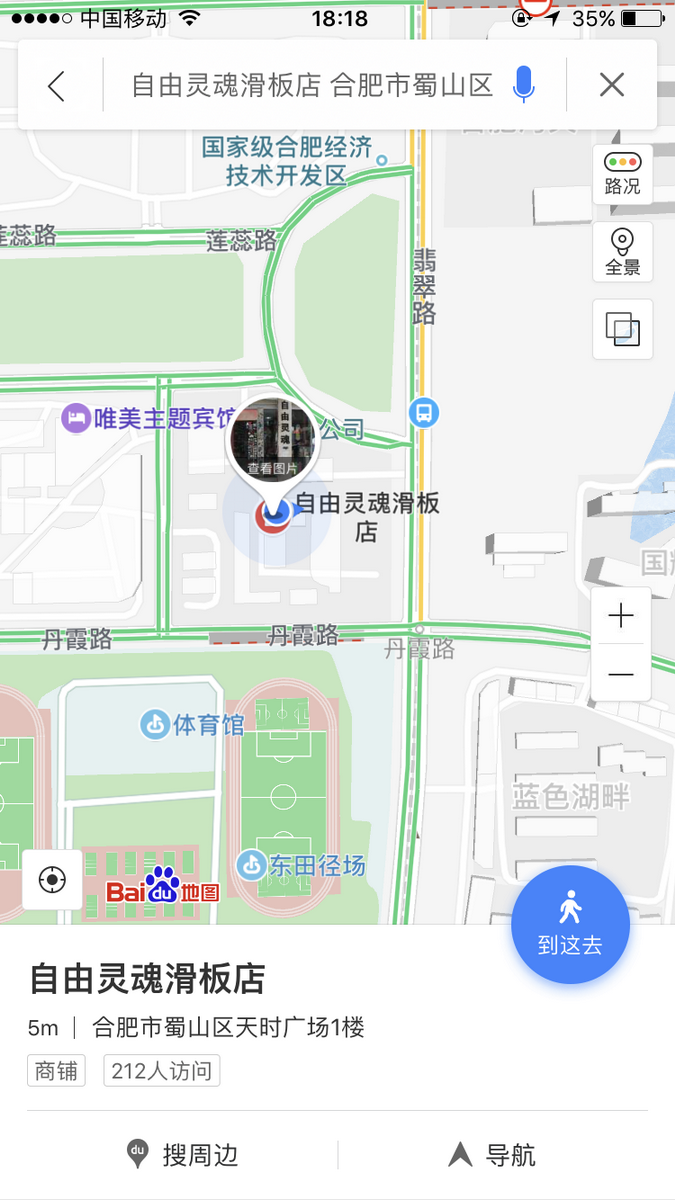Clear the search with the X button

pyautogui.click(x=612, y=86)
